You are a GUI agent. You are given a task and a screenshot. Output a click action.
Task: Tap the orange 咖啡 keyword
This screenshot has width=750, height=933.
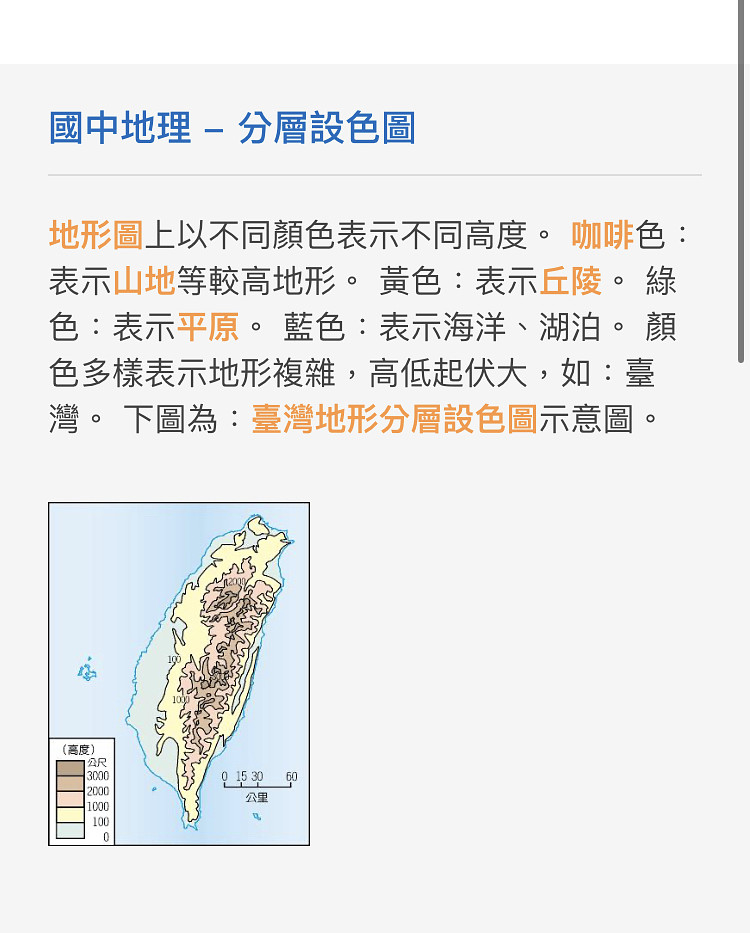click(603, 235)
